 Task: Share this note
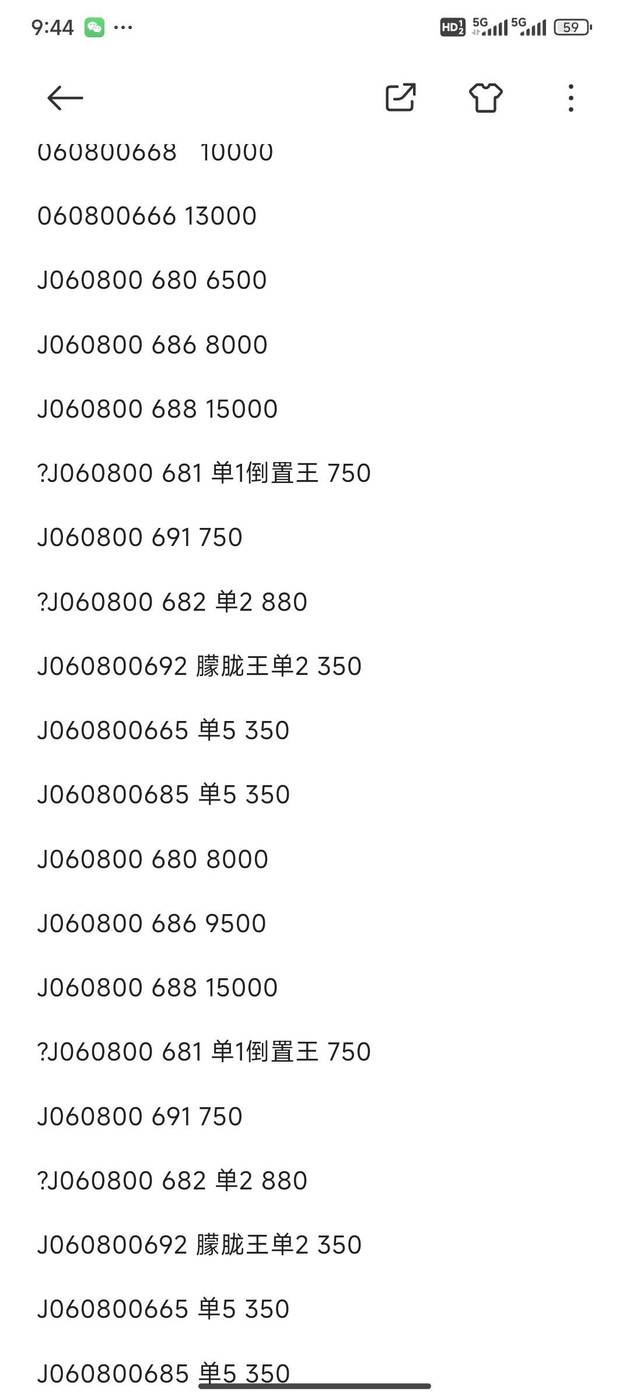[400, 97]
